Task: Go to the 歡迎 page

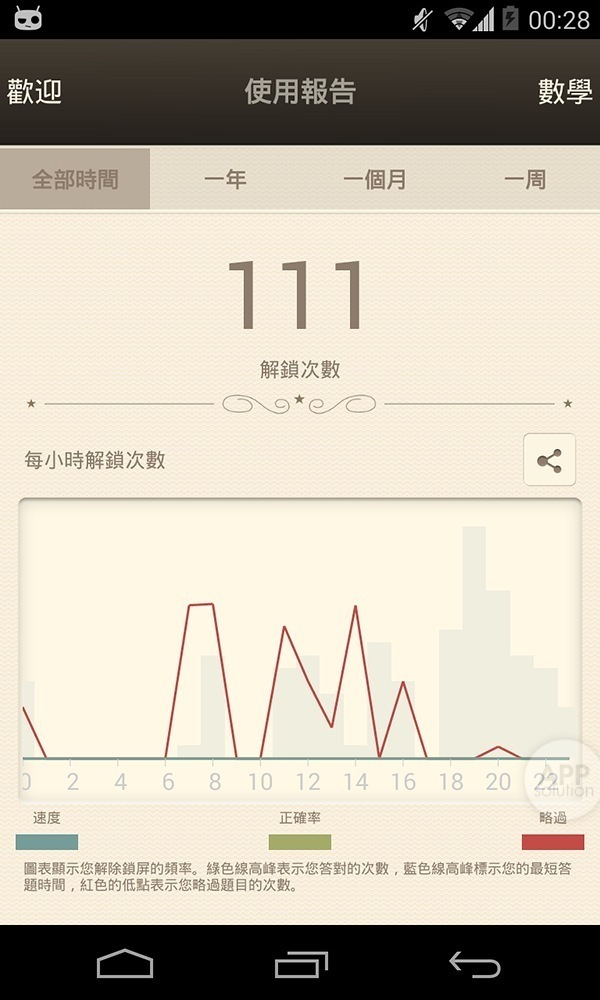Action: pyautogui.click(x=35, y=92)
